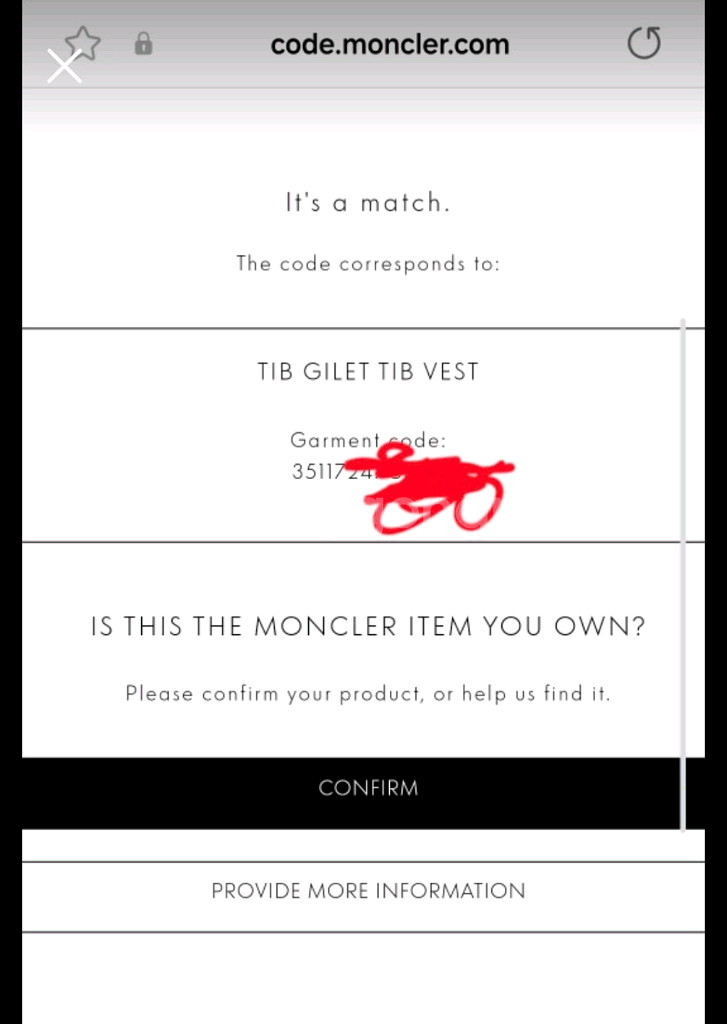Select Provide More Information
Viewport: 727px width, 1024px height.
(x=363, y=891)
